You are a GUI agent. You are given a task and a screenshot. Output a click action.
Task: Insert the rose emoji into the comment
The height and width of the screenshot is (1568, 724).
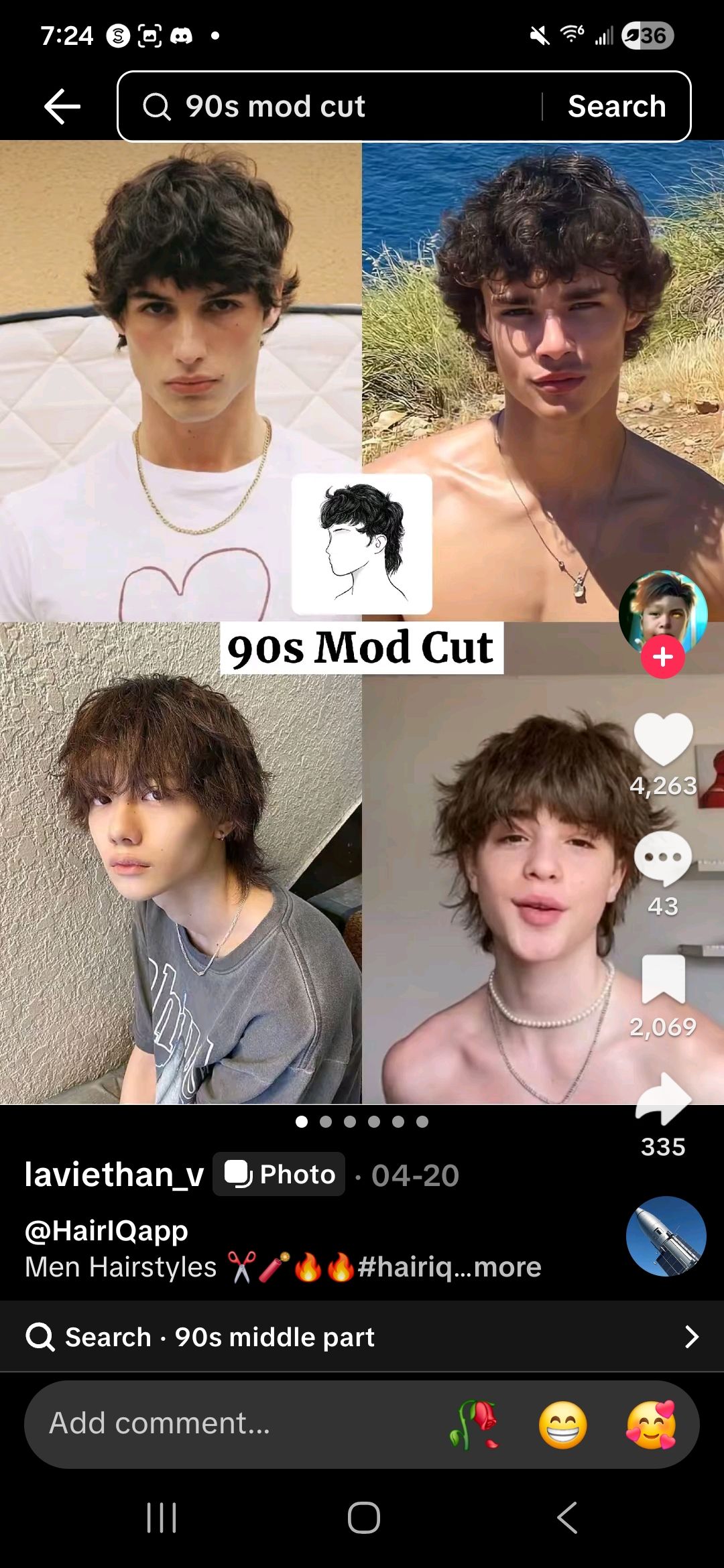click(x=474, y=1425)
